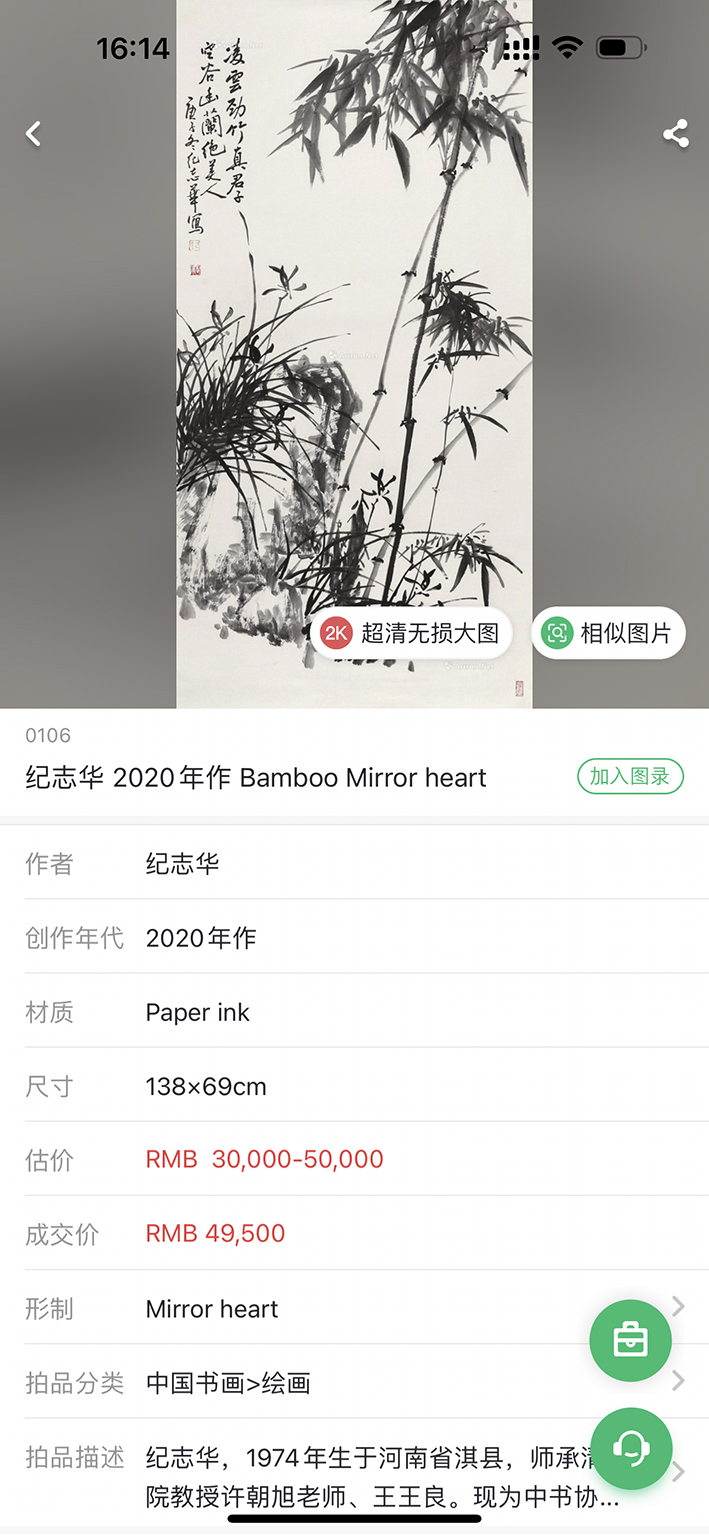This screenshot has height=1536, width=709.
Task: Find similar pictures with 相似图片
Action: [608, 633]
